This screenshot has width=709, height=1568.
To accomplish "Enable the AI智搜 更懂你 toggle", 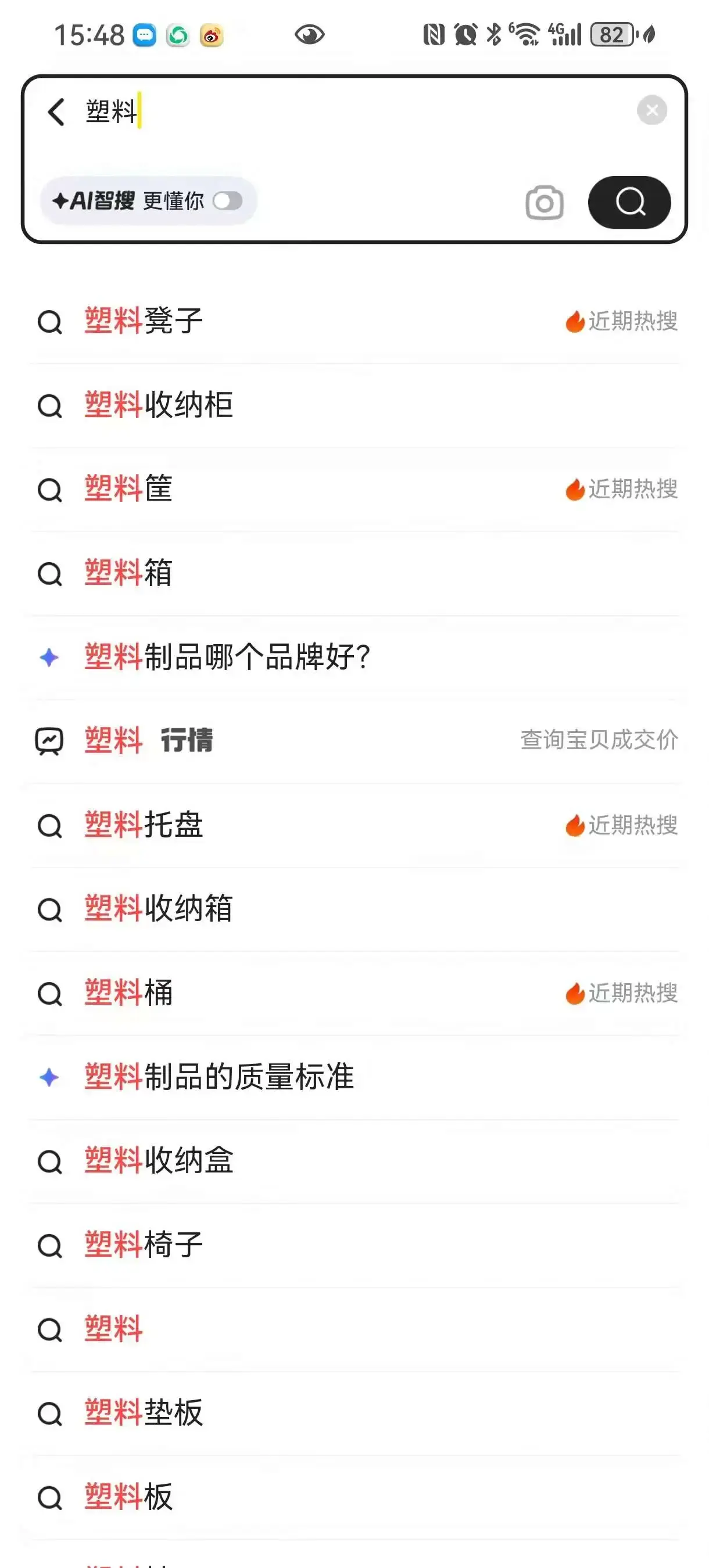I will point(228,201).
